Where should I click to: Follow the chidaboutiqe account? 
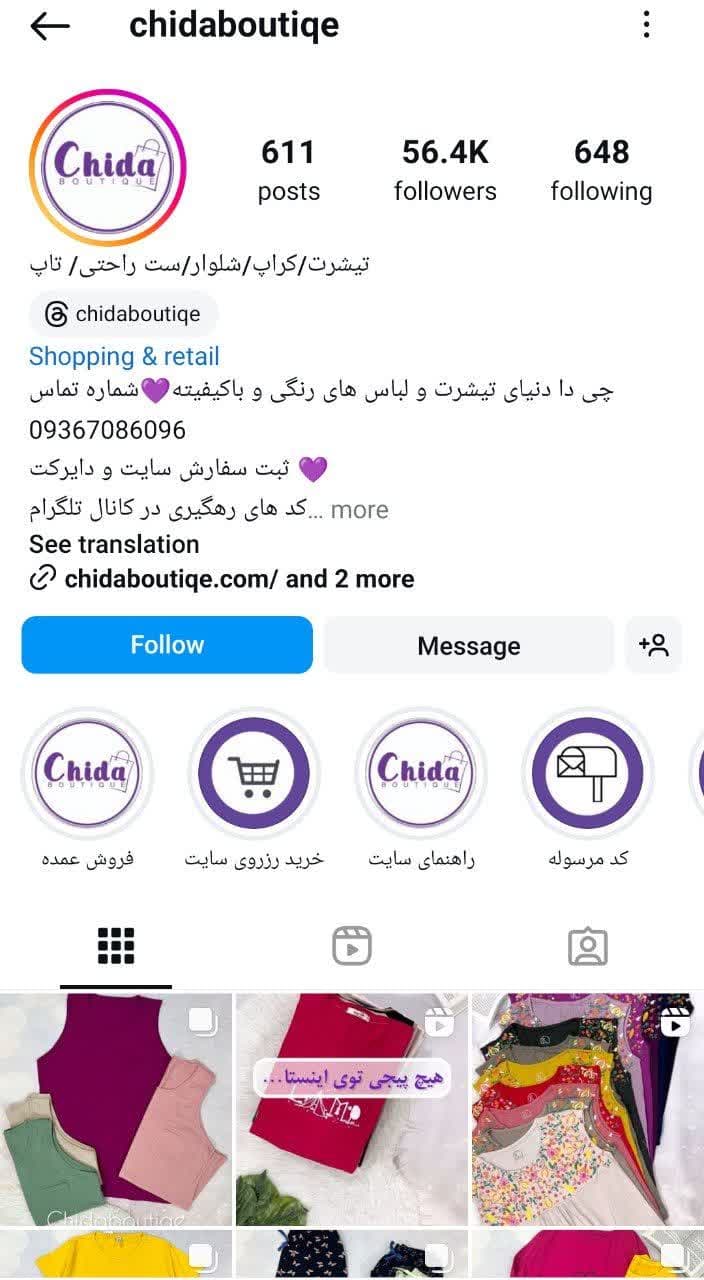pos(167,645)
